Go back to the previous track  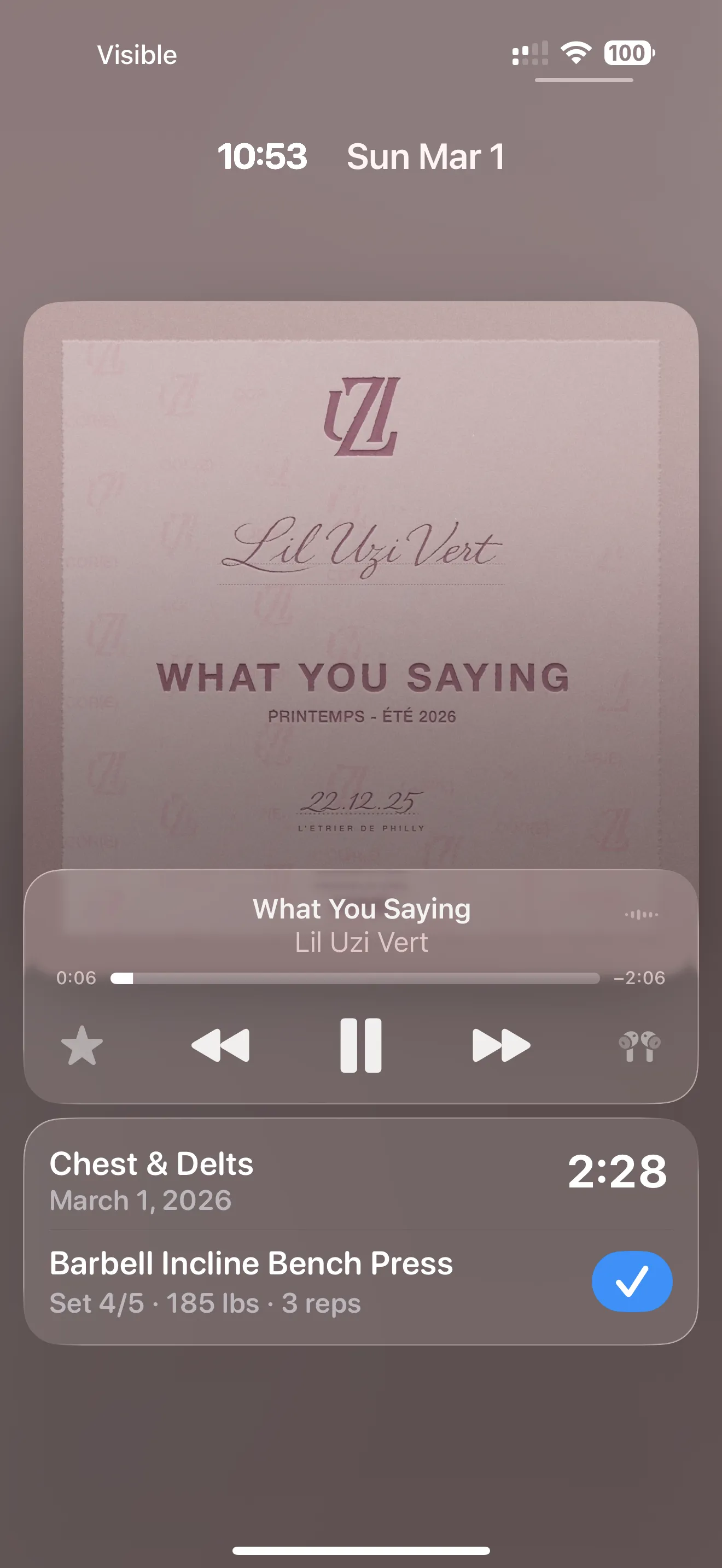[220, 1045]
